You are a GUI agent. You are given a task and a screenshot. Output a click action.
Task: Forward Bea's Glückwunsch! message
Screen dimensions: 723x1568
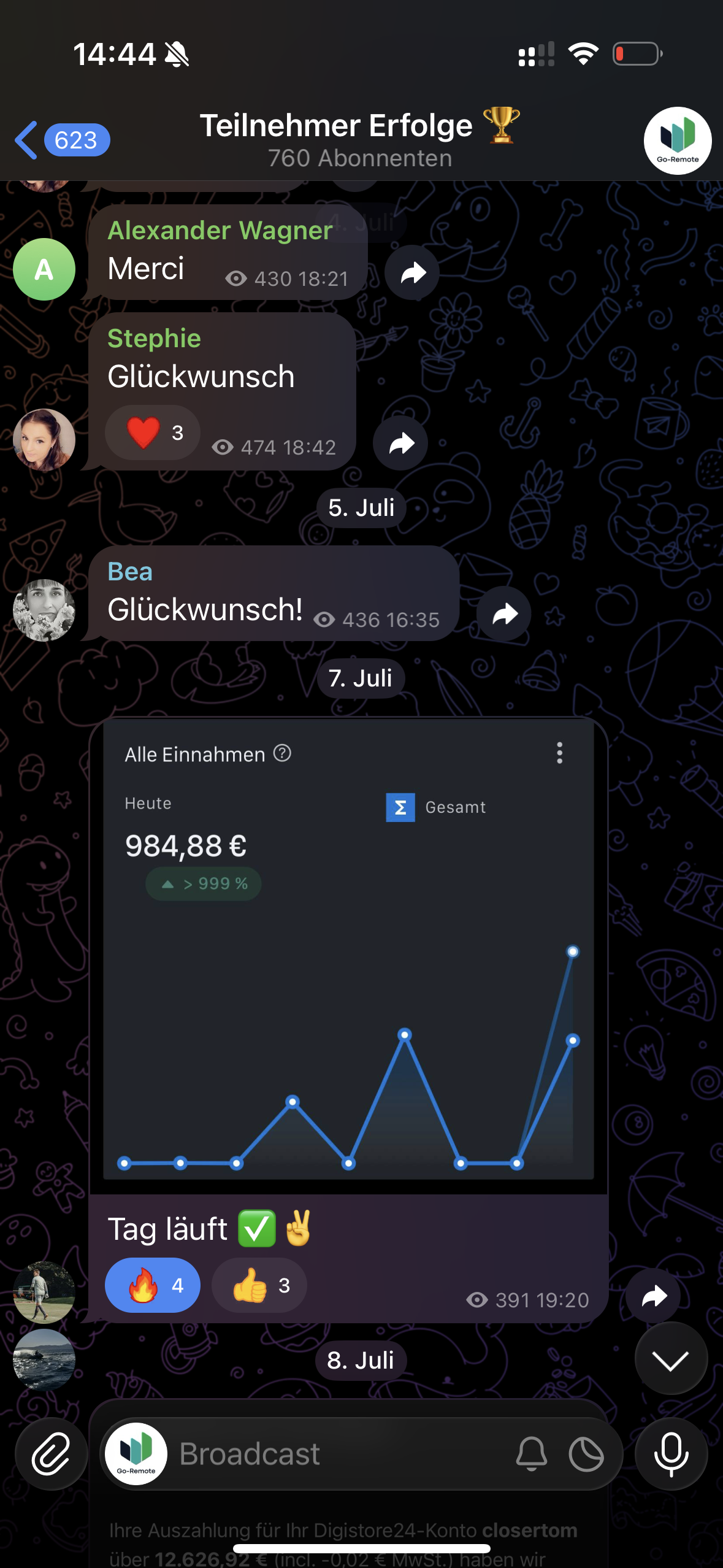(x=504, y=614)
